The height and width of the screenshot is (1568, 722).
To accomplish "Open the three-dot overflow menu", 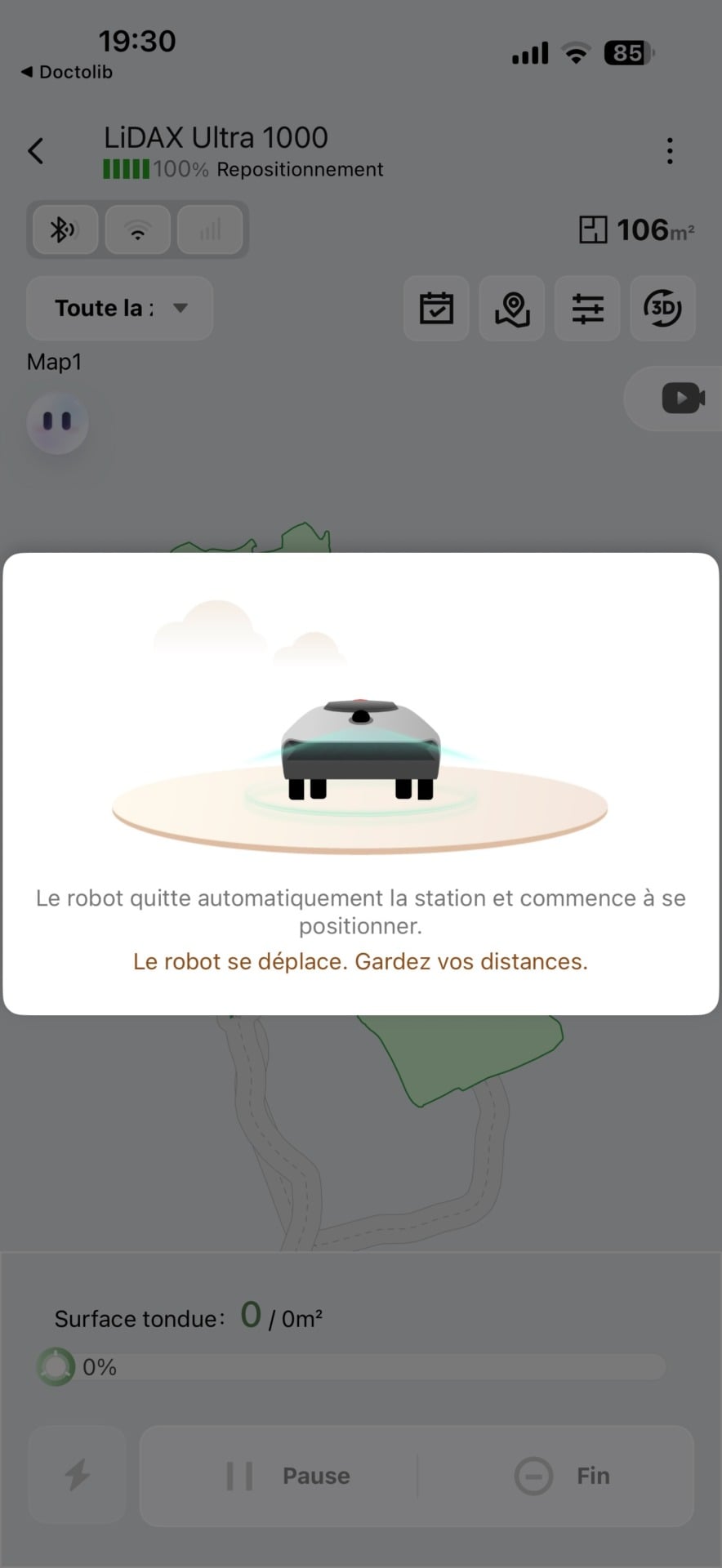I will click(x=670, y=151).
